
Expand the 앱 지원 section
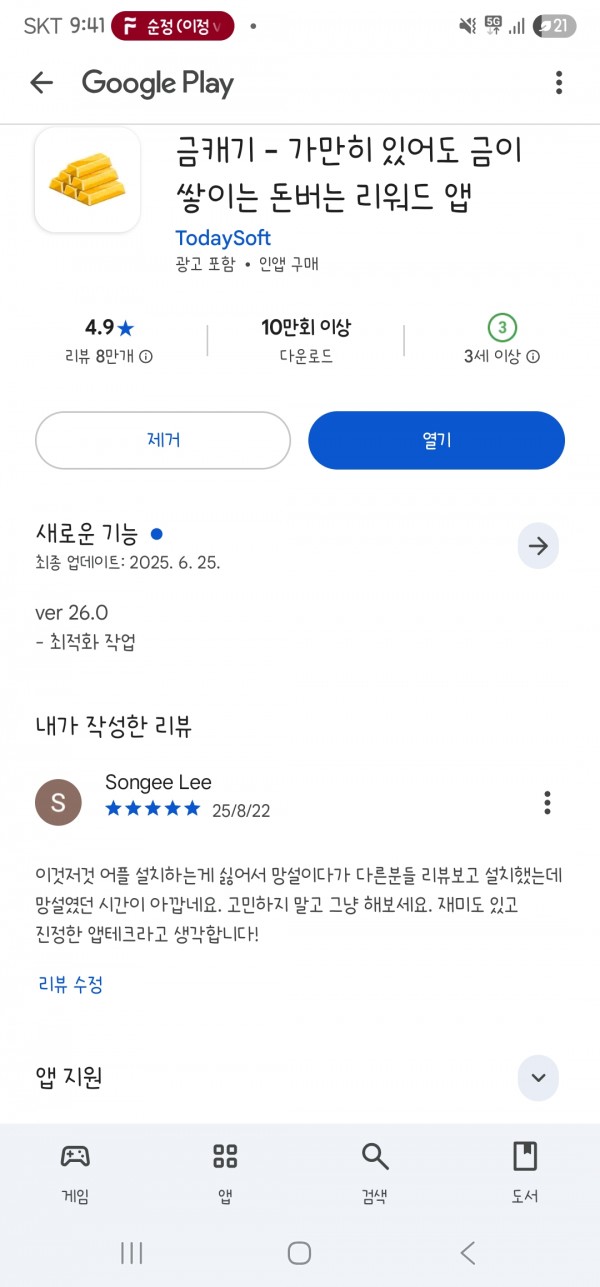pyautogui.click(x=538, y=1078)
